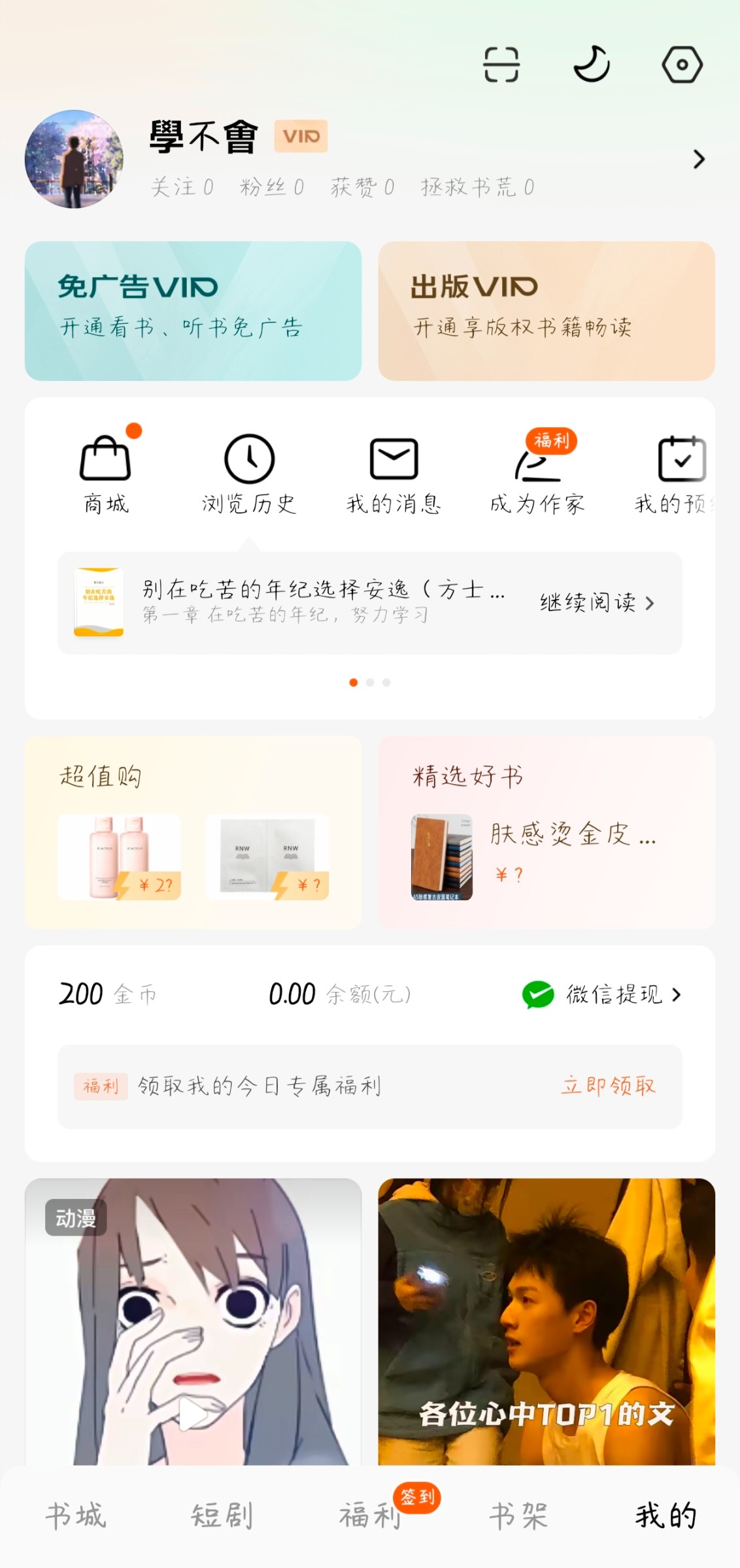Switch to the 书城 tab
The width and height of the screenshot is (740, 1568).
[x=75, y=1516]
